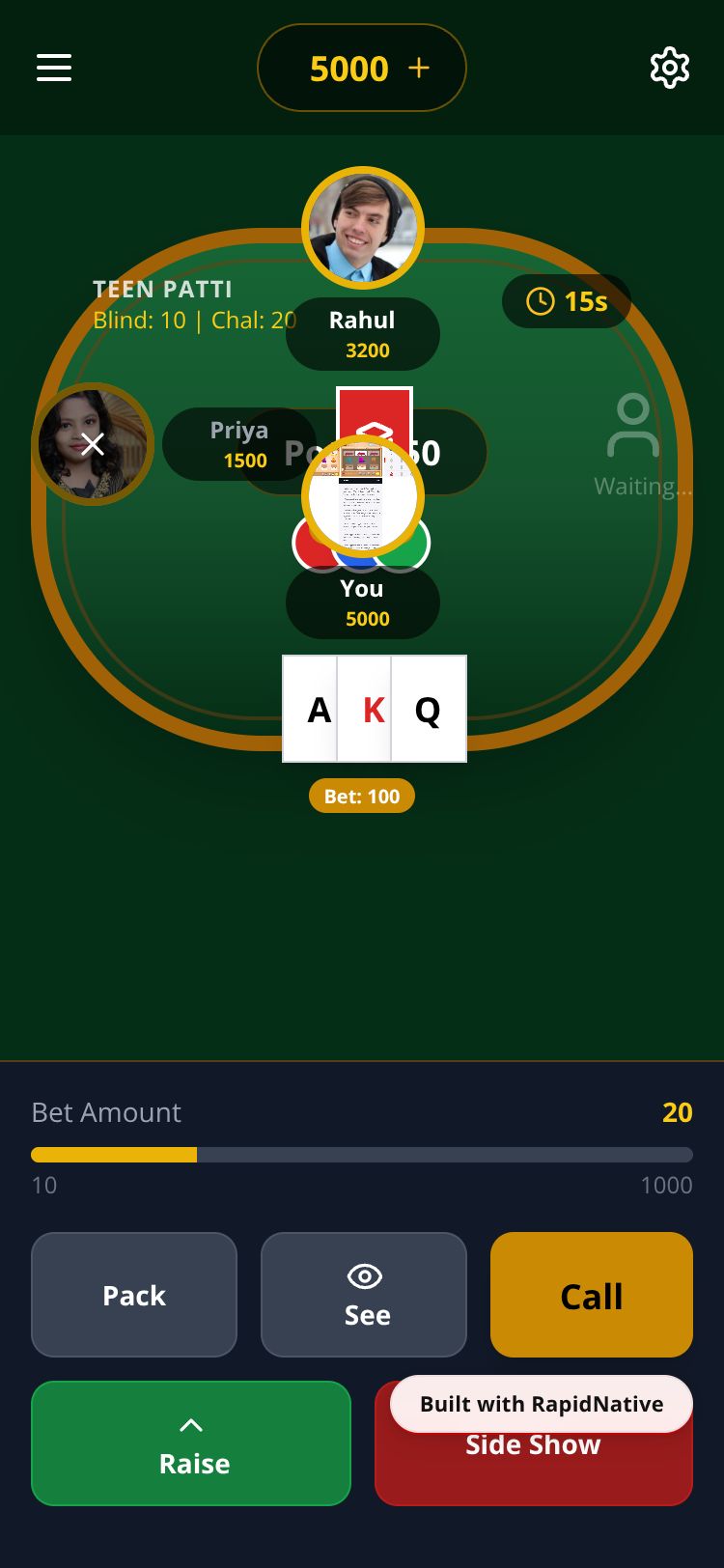Call the current bet
This screenshot has height=1568, width=724.
592,1295
